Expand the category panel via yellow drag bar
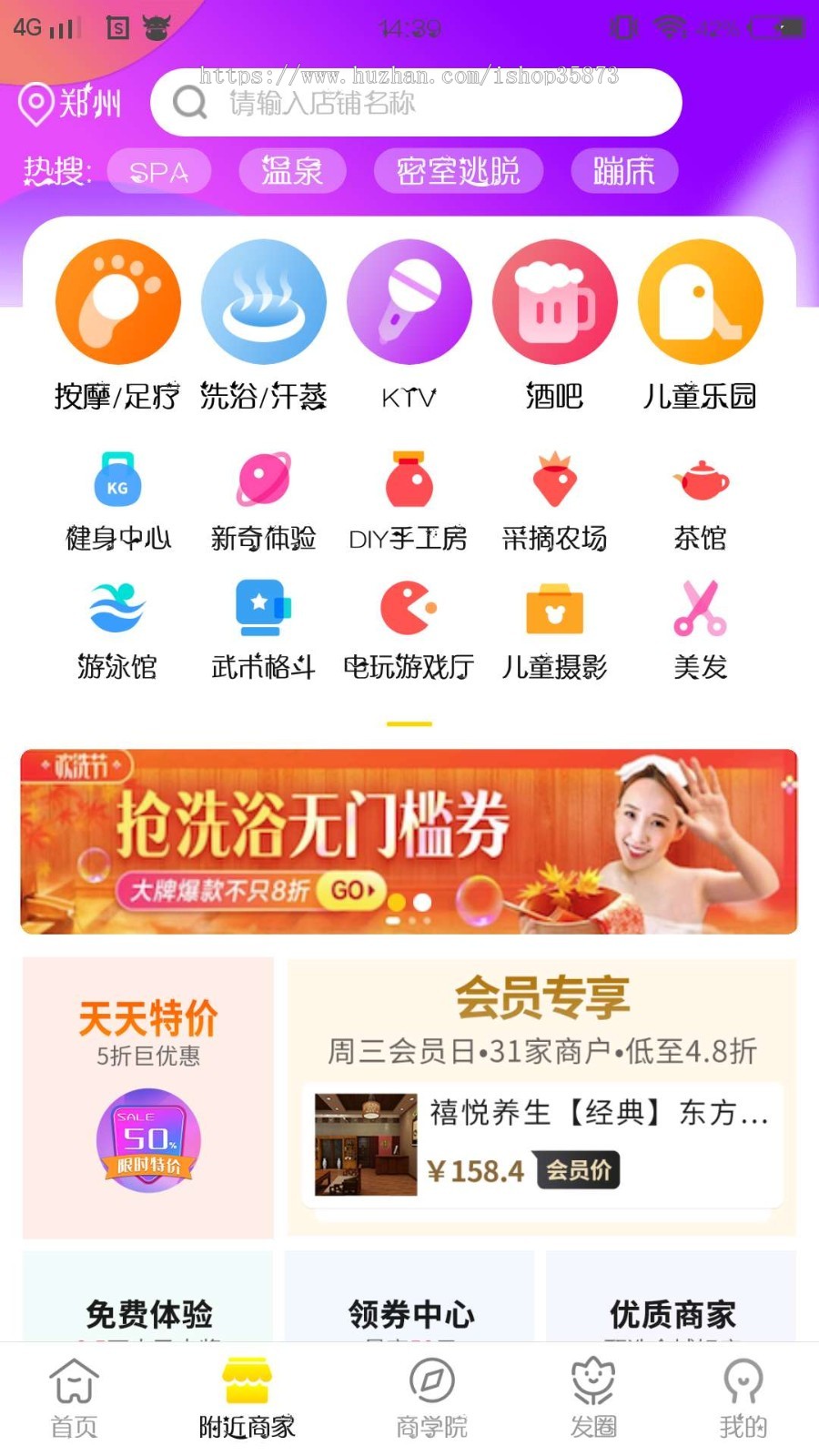This screenshot has height=1456, width=819. [409, 722]
